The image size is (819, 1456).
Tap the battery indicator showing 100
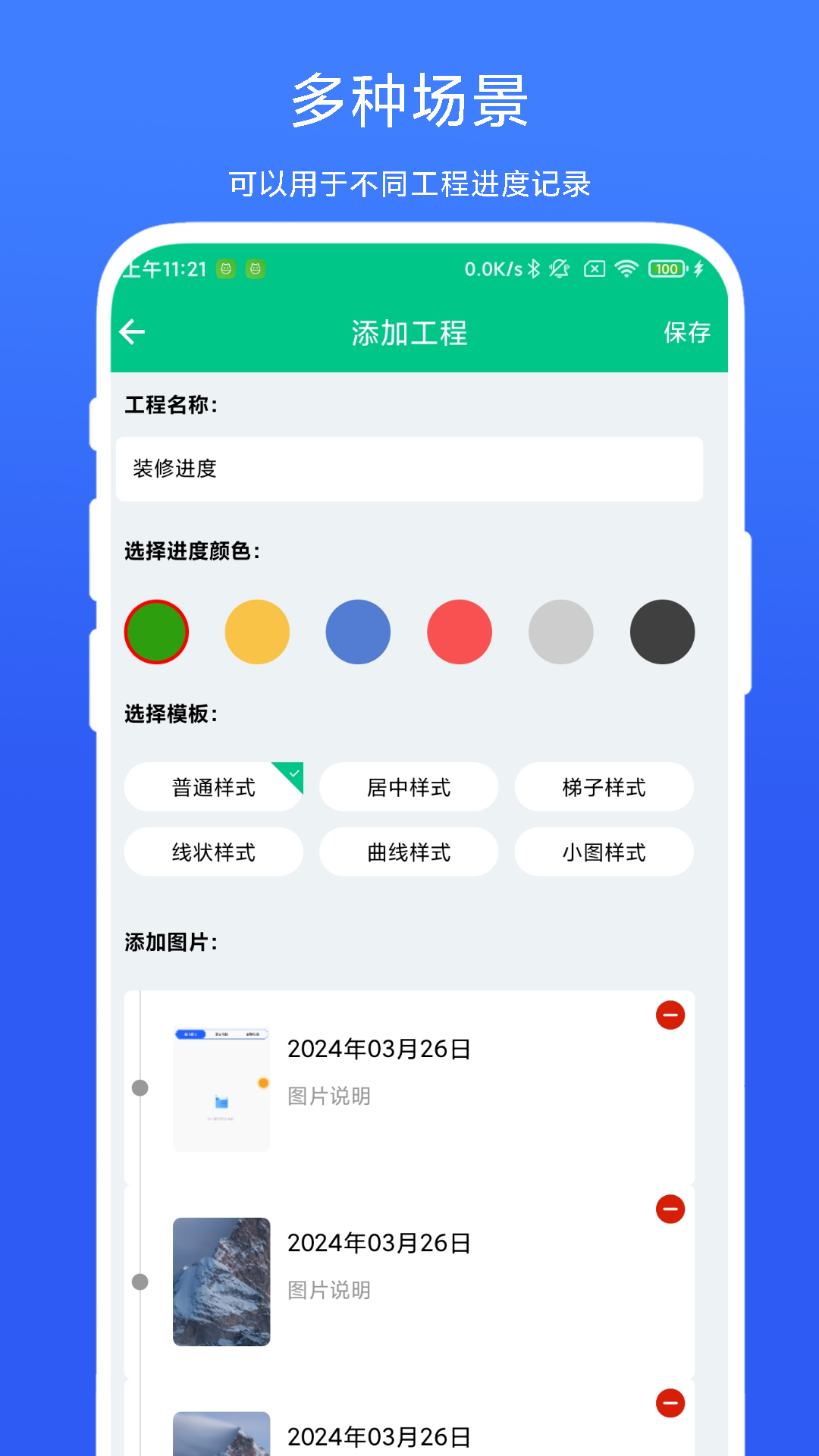click(x=666, y=269)
